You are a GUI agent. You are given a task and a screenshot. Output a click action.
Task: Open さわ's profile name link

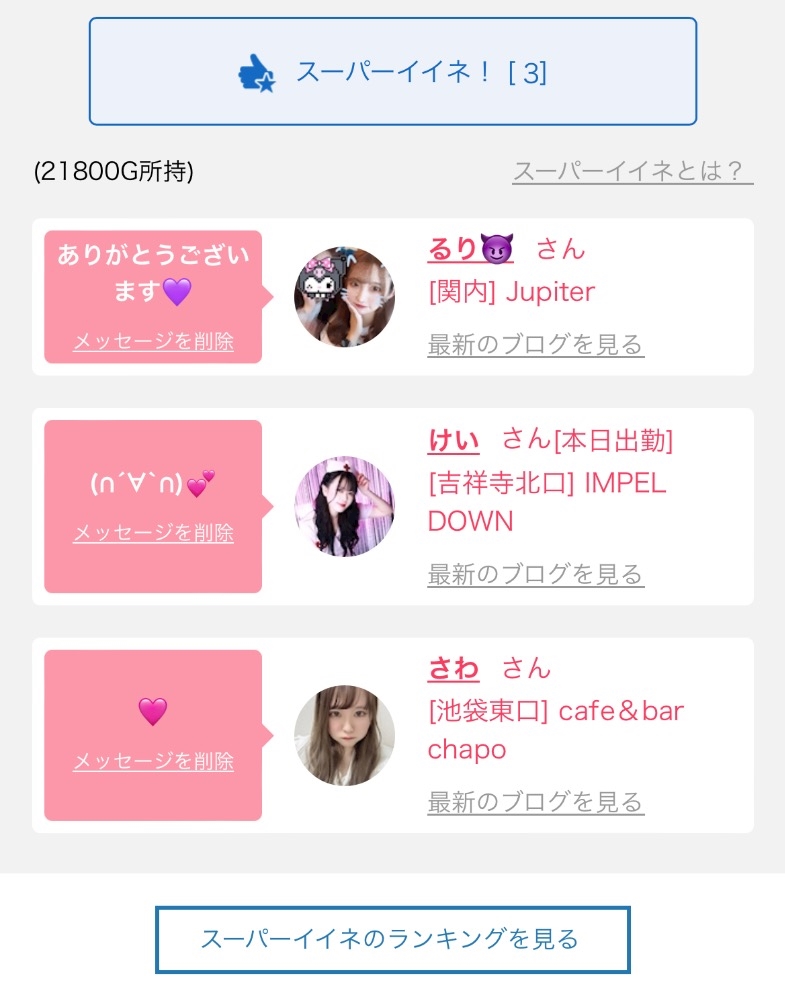(x=453, y=669)
